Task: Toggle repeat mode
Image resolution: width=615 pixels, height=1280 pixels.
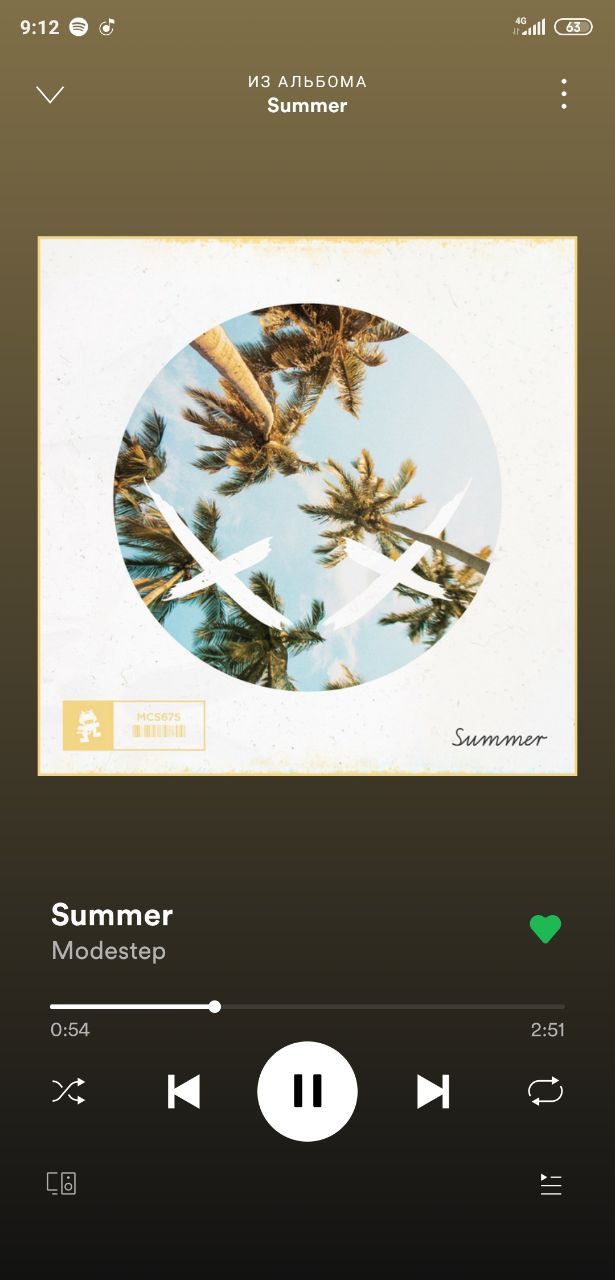Action: point(545,1091)
